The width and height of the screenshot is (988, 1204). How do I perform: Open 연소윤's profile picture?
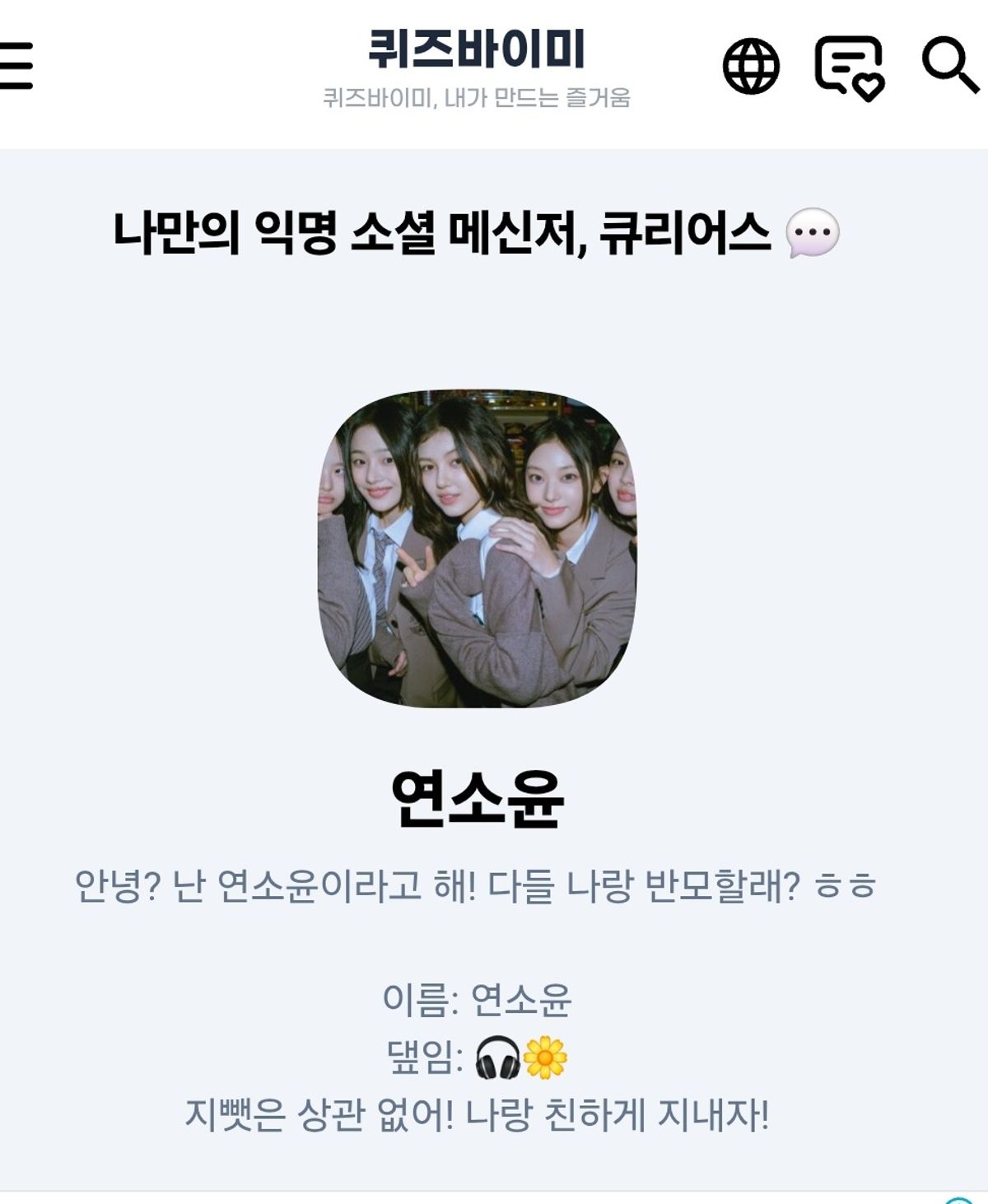pos(477,548)
